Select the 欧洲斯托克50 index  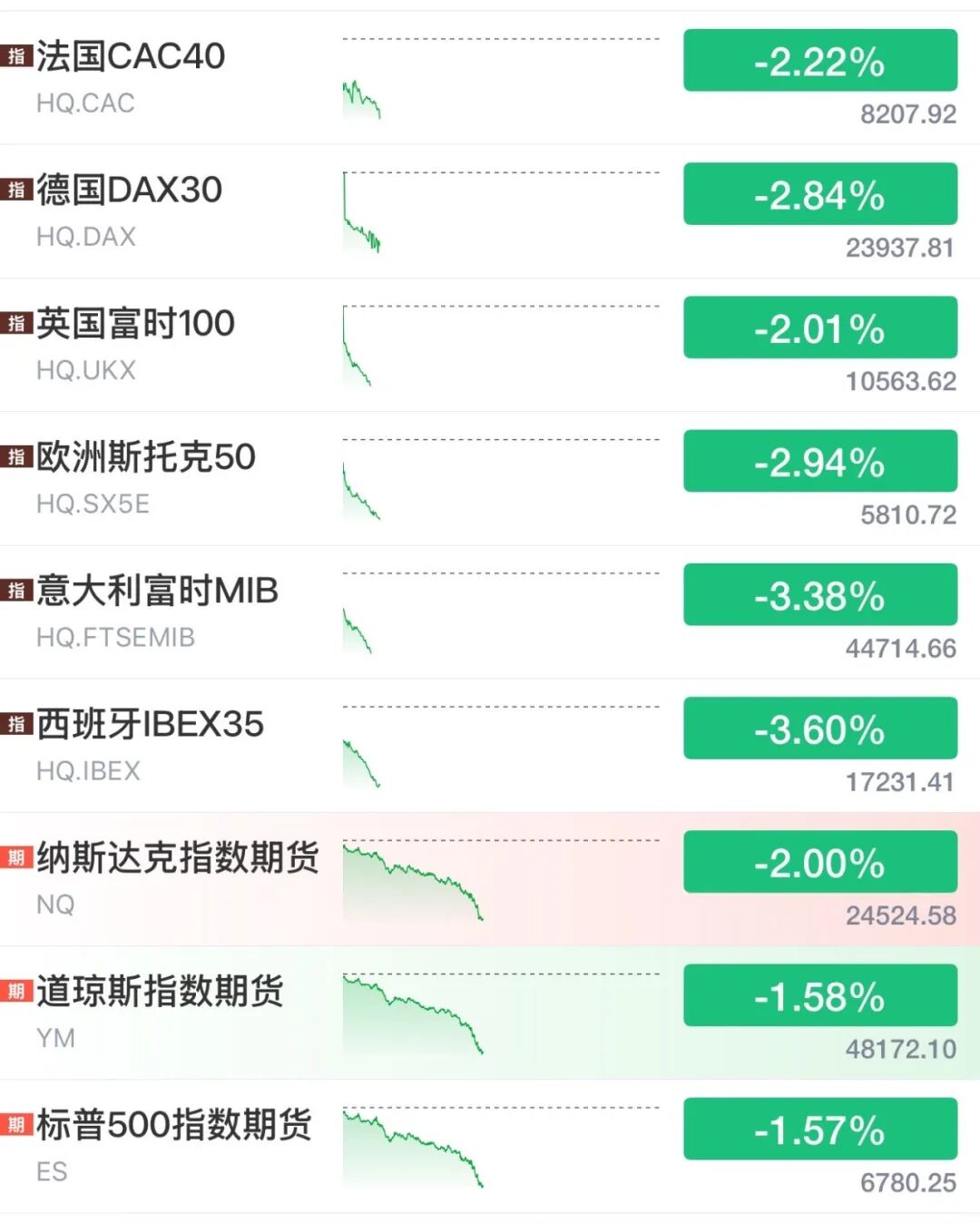click(146, 458)
